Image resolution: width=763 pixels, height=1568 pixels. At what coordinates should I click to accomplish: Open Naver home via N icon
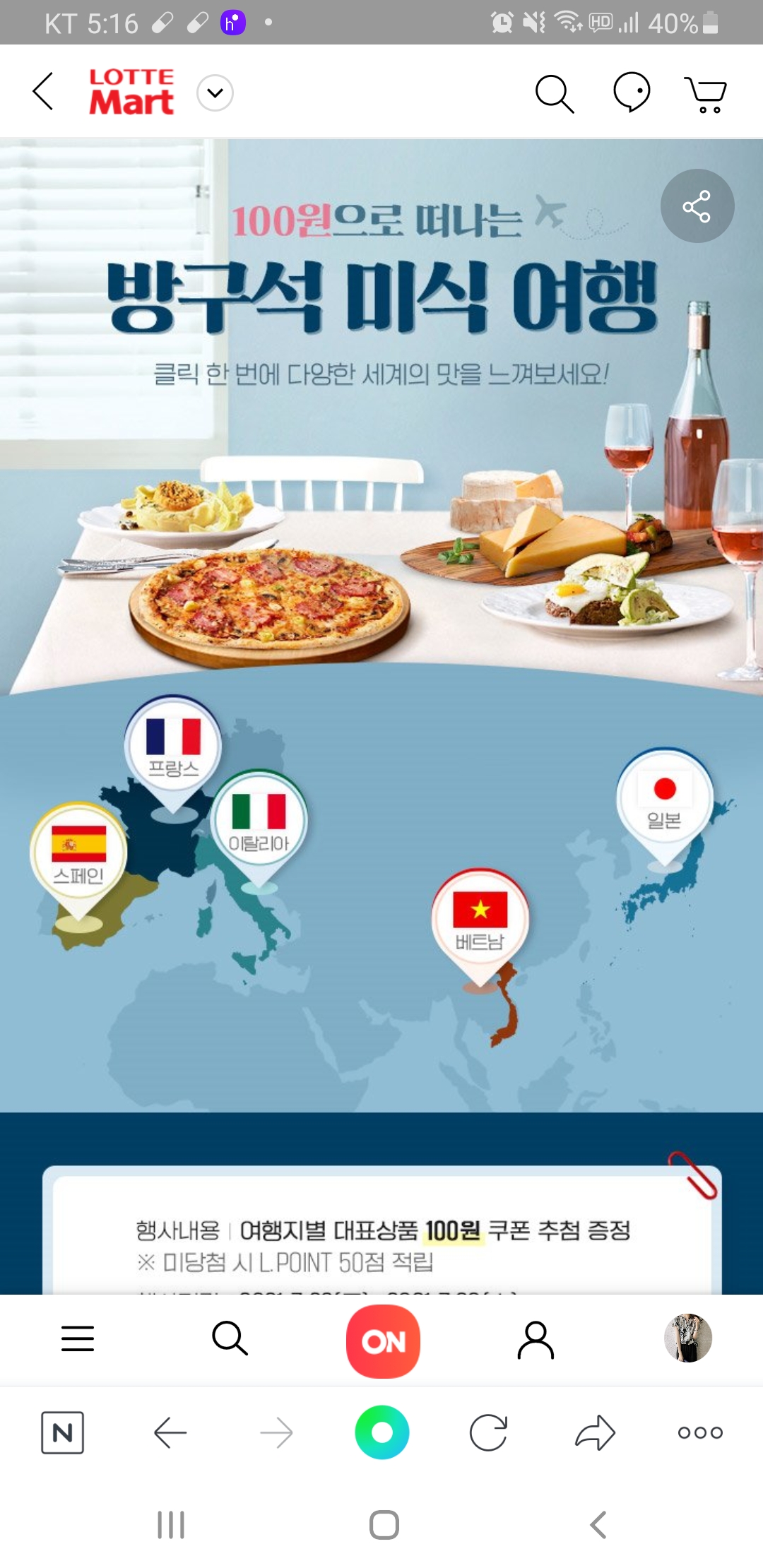[63, 1432]
